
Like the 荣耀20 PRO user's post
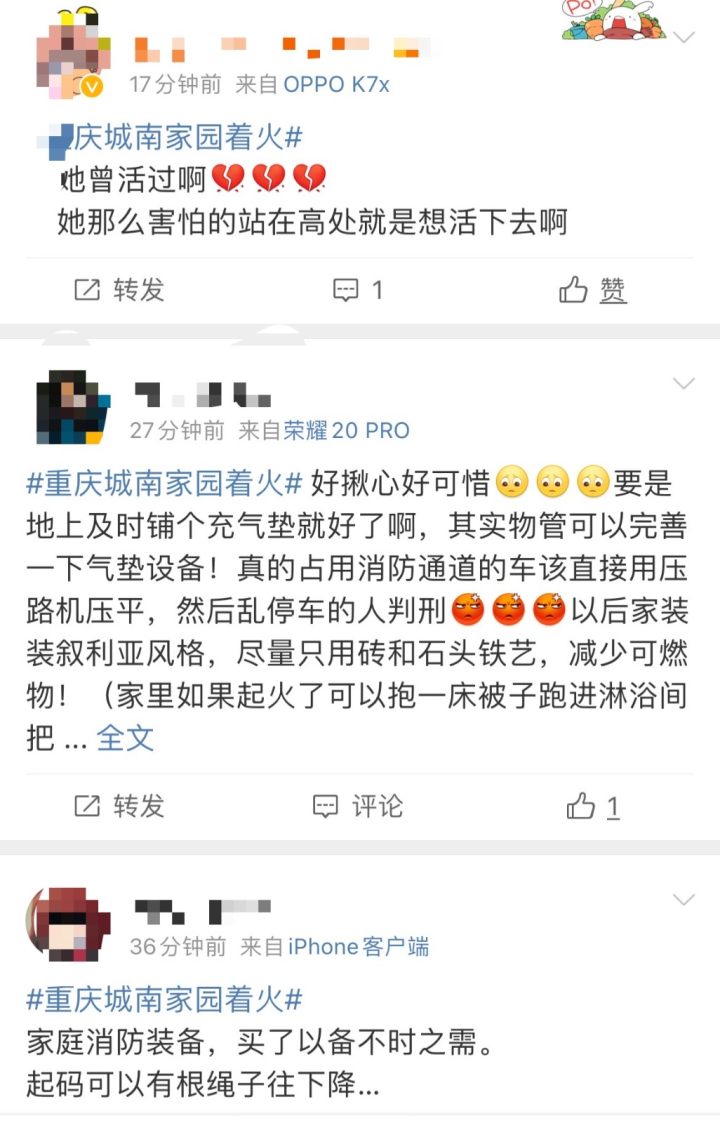click(x=593, y=806)
